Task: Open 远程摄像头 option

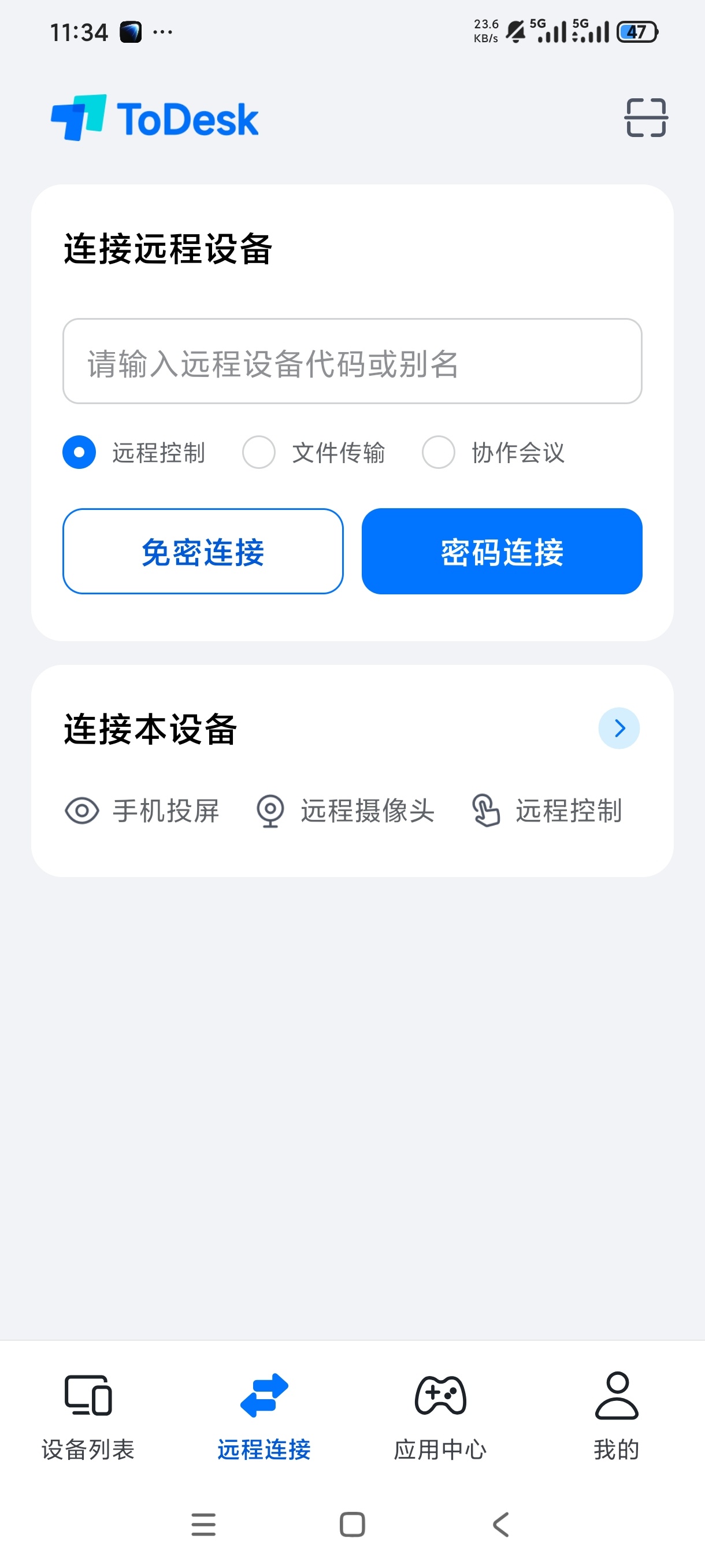Action: click(x=345, y=811)
